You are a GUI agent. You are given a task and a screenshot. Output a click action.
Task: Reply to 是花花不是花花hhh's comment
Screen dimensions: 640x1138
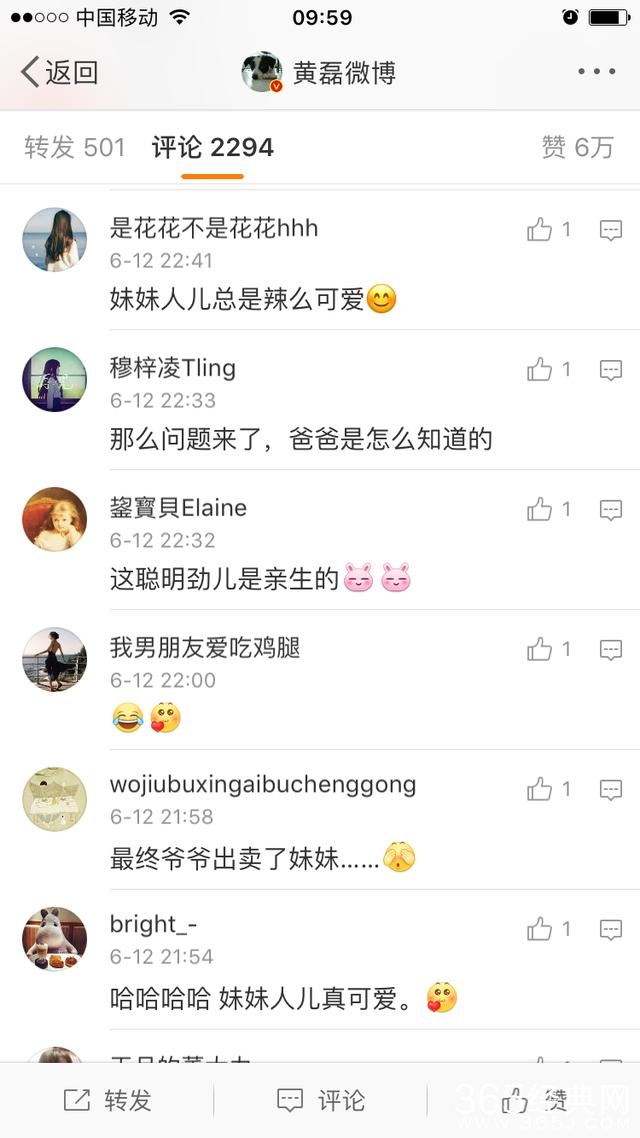click(x=611, y=230)
